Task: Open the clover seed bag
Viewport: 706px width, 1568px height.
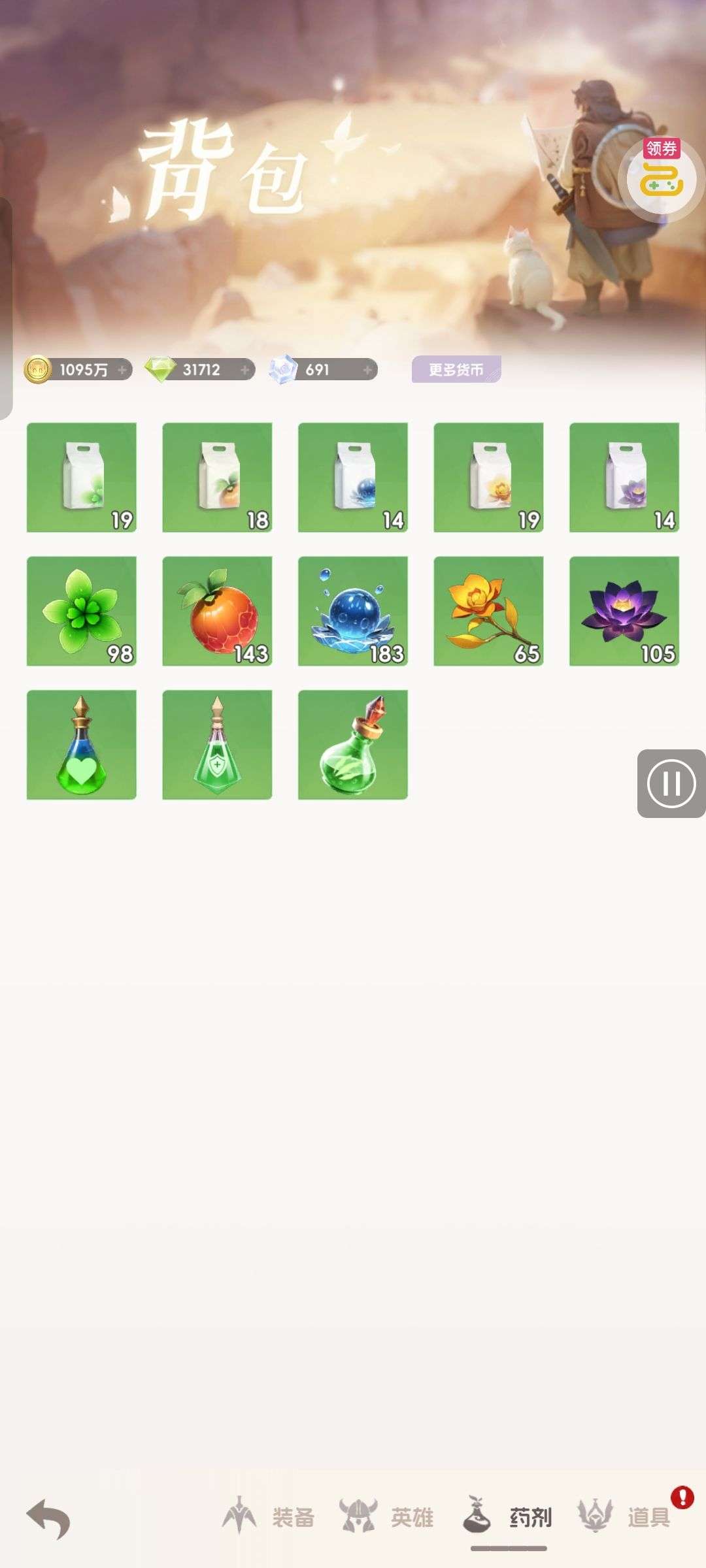Action: [82, 477]
